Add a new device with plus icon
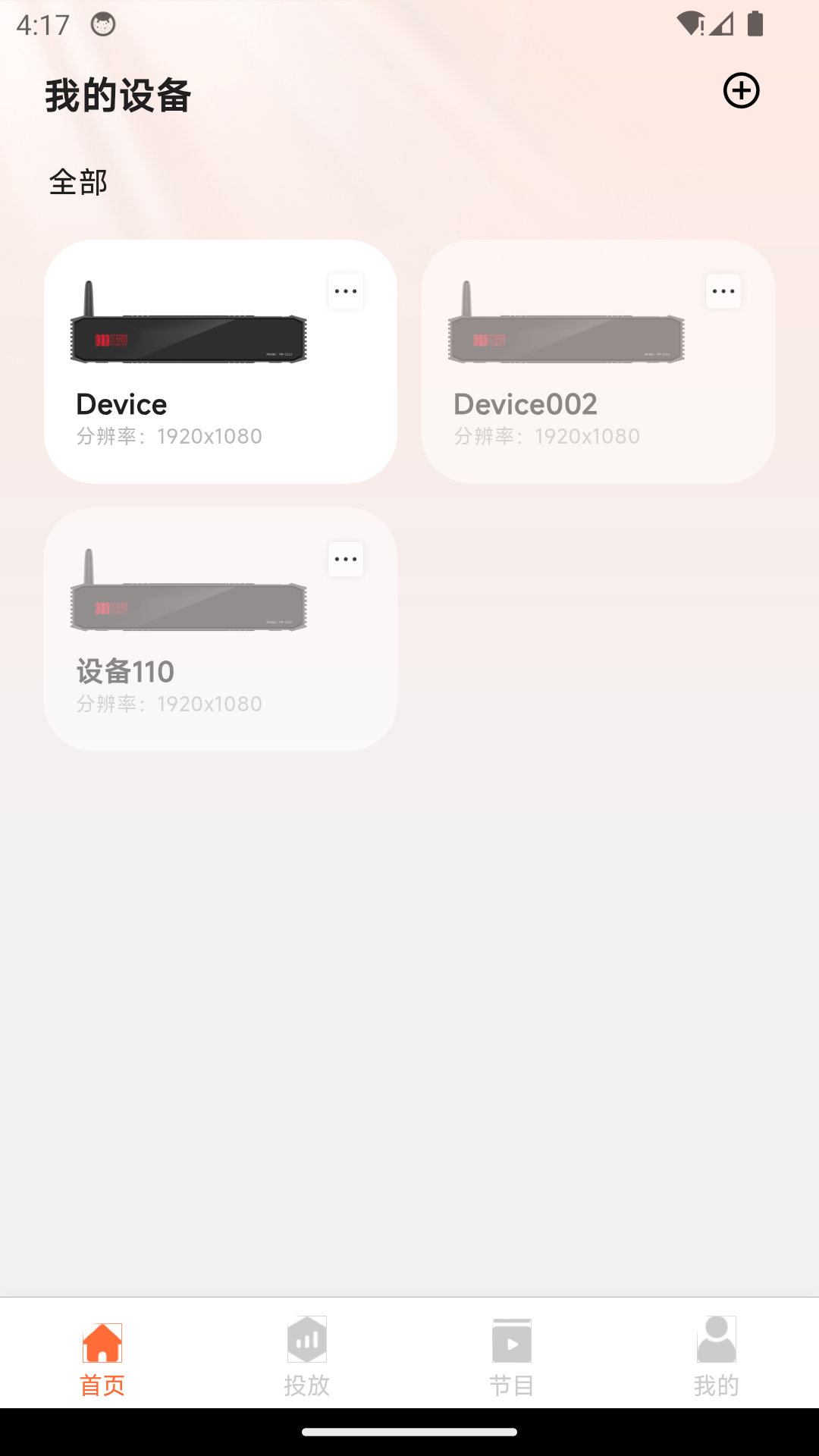 click(x=741, y=91)
